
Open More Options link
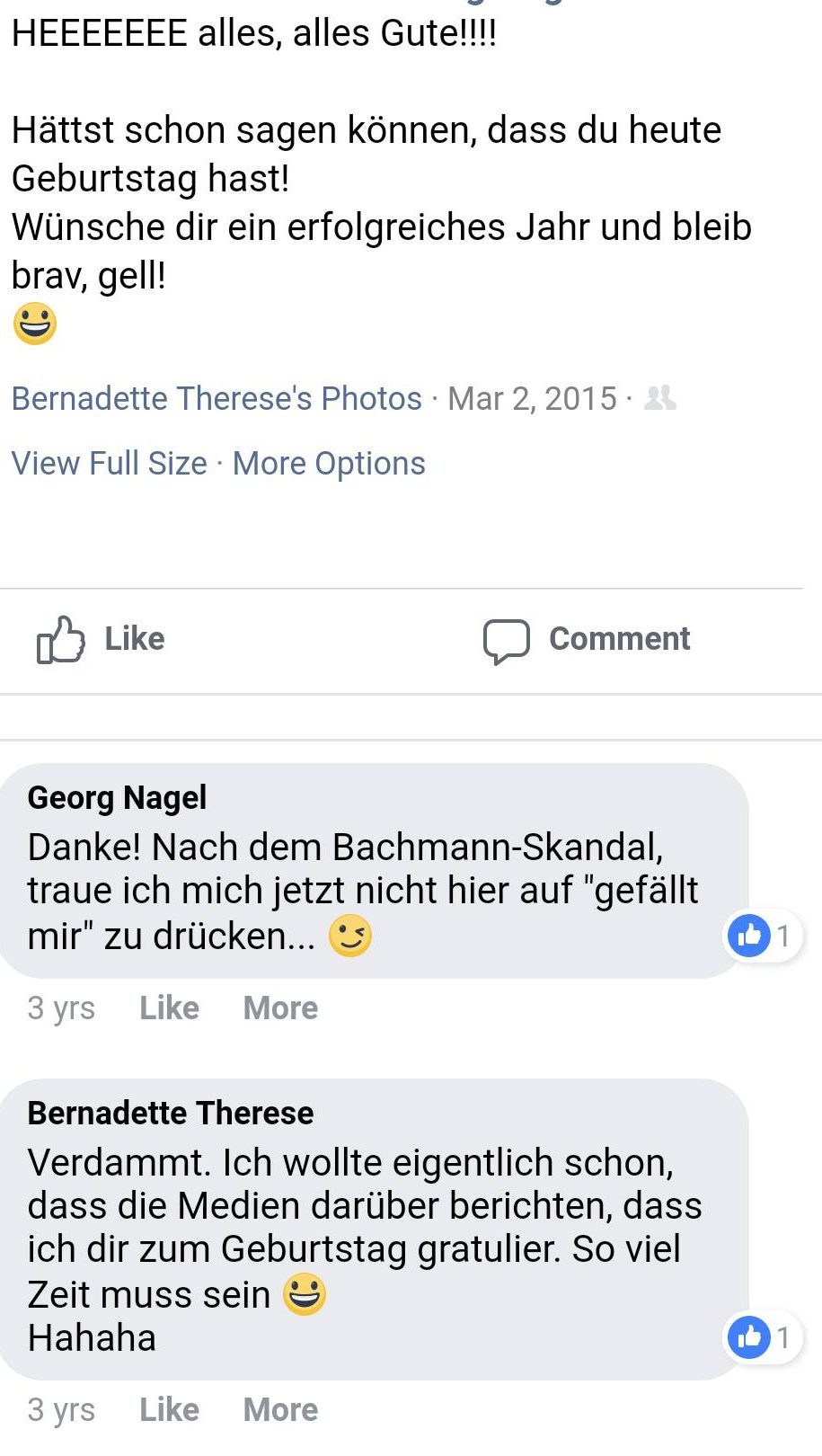click(329, 463)
